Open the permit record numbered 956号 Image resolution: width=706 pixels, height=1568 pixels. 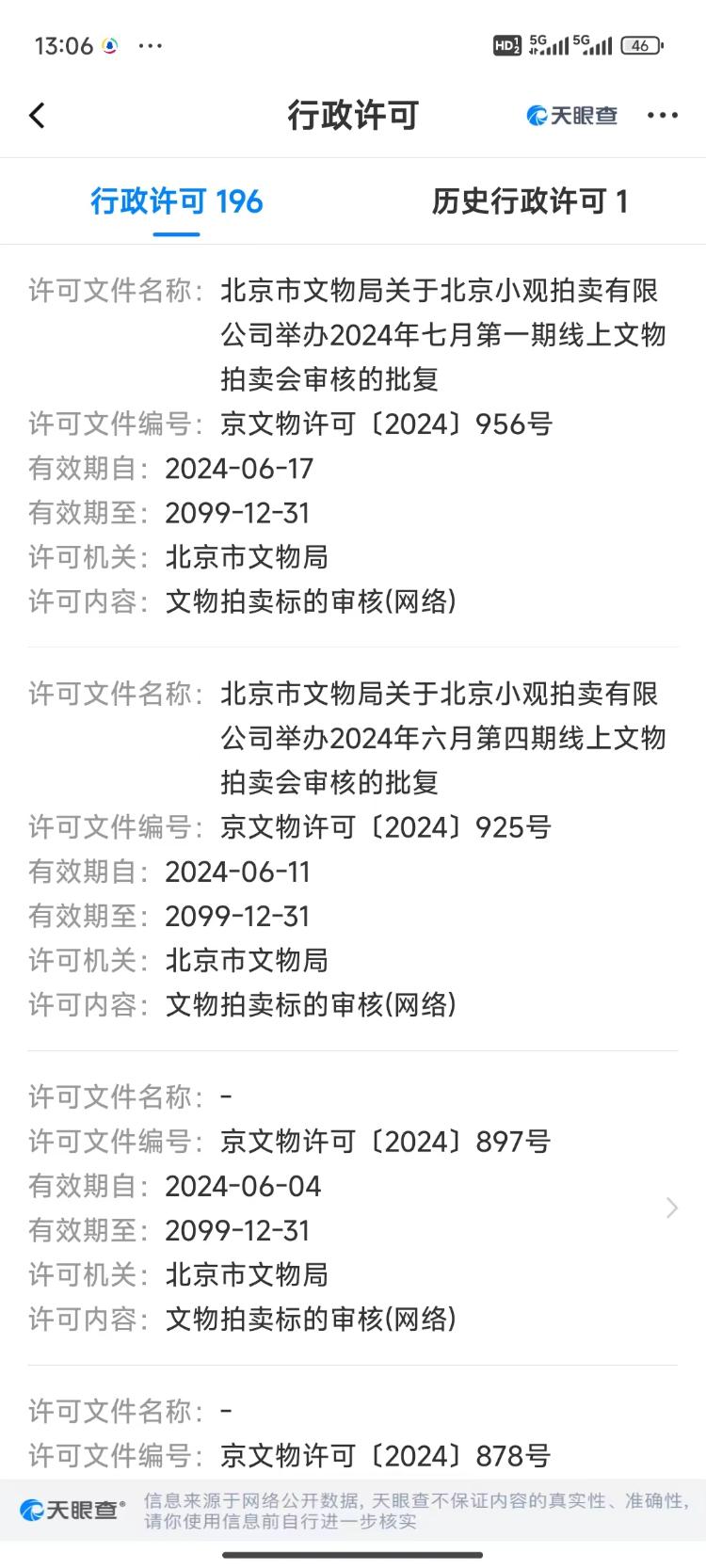353,445
